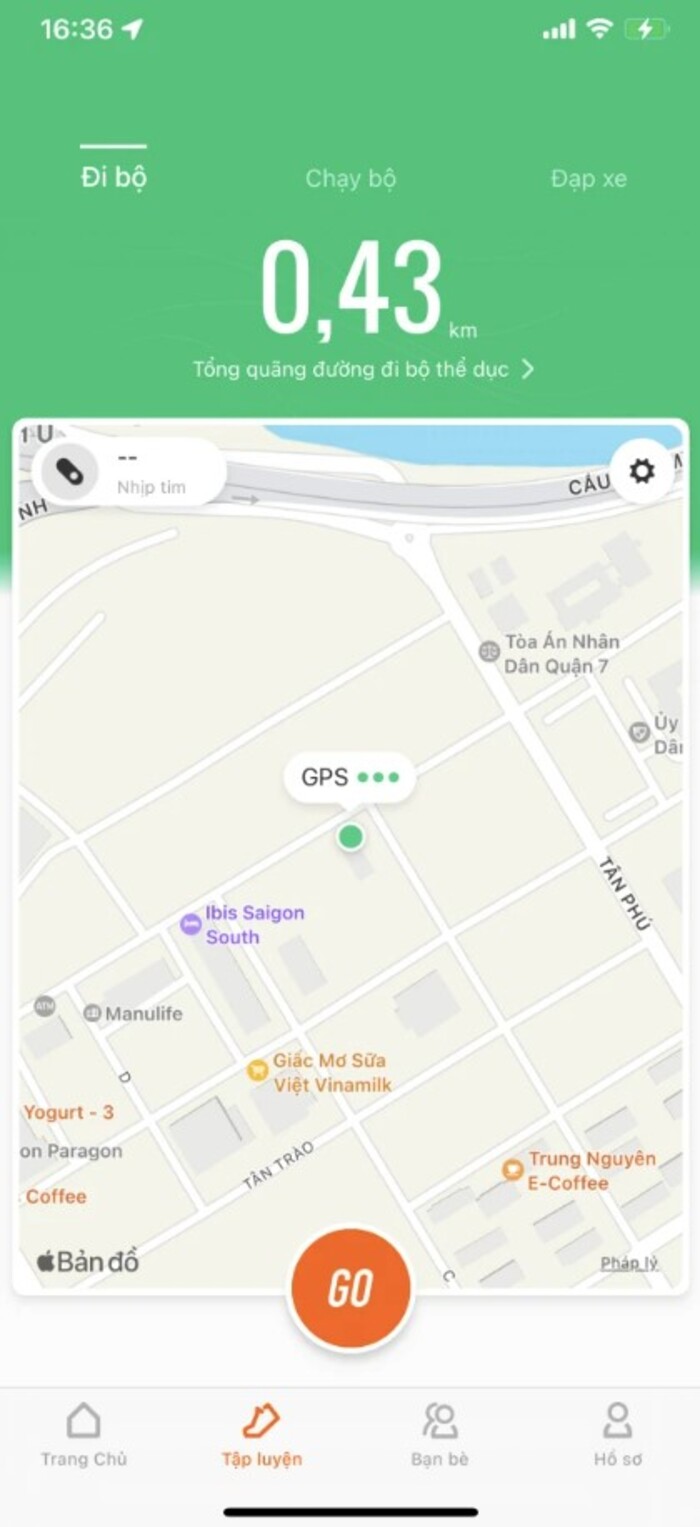This screenshot has width=700, height=1527.
Task: Open the map settings gear
Action: coord(641,470)
